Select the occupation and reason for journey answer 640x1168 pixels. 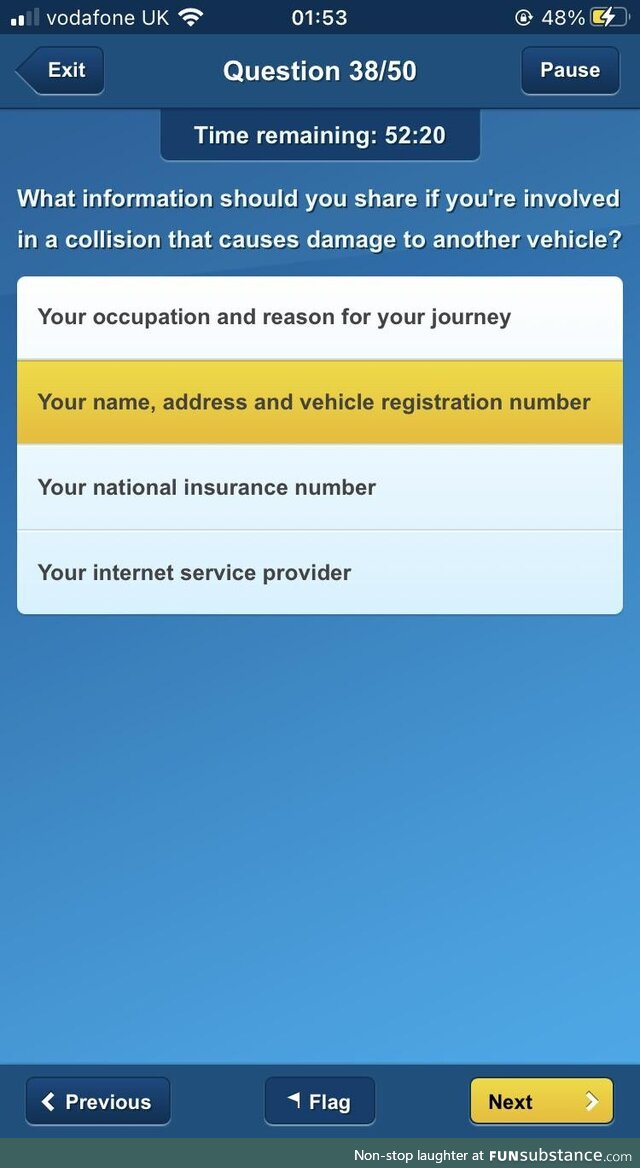coord(319,318)
